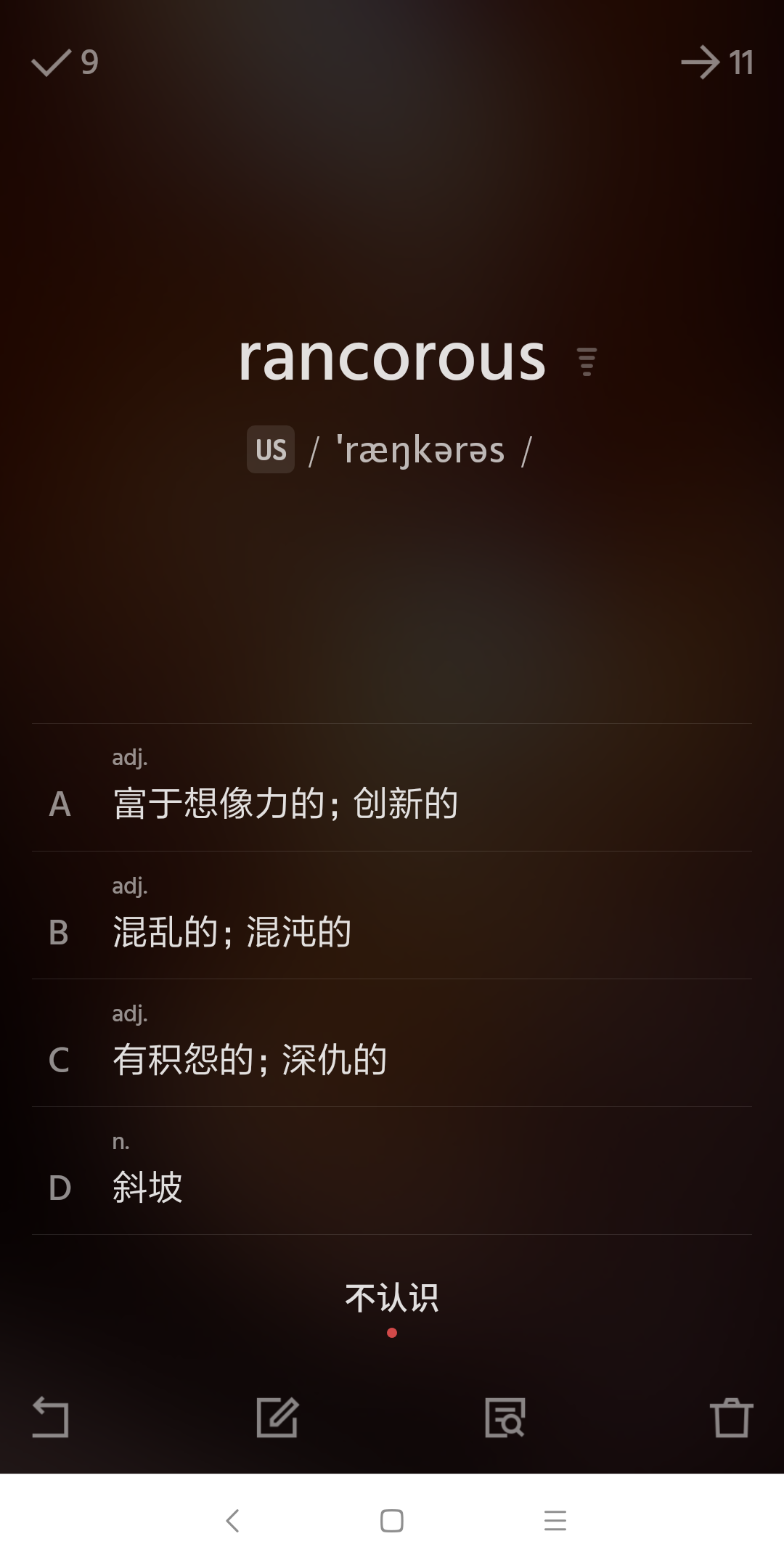Go back with the undo arrow icon

[x=51, y=1417]
